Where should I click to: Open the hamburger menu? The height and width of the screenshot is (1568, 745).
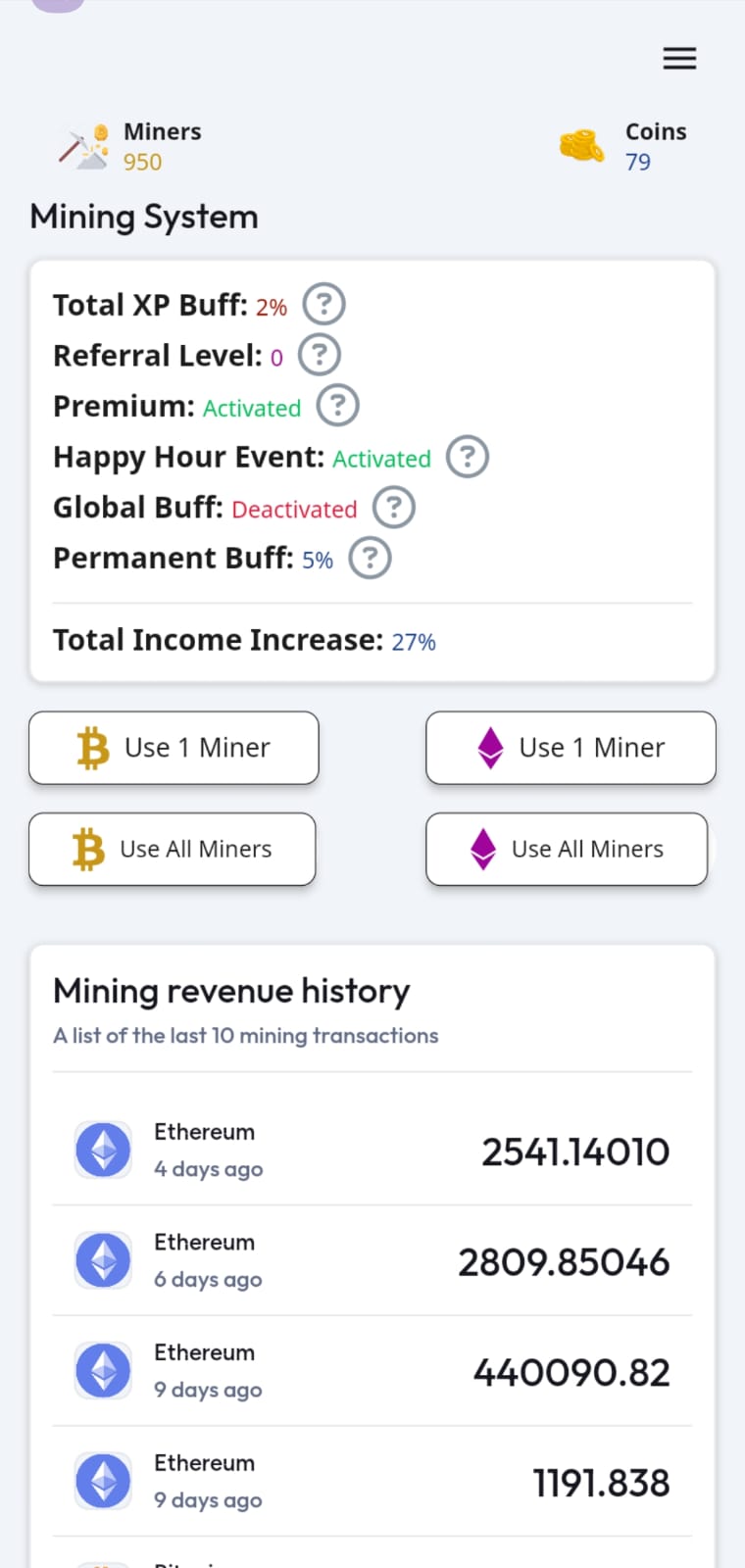tap(679, 59)
